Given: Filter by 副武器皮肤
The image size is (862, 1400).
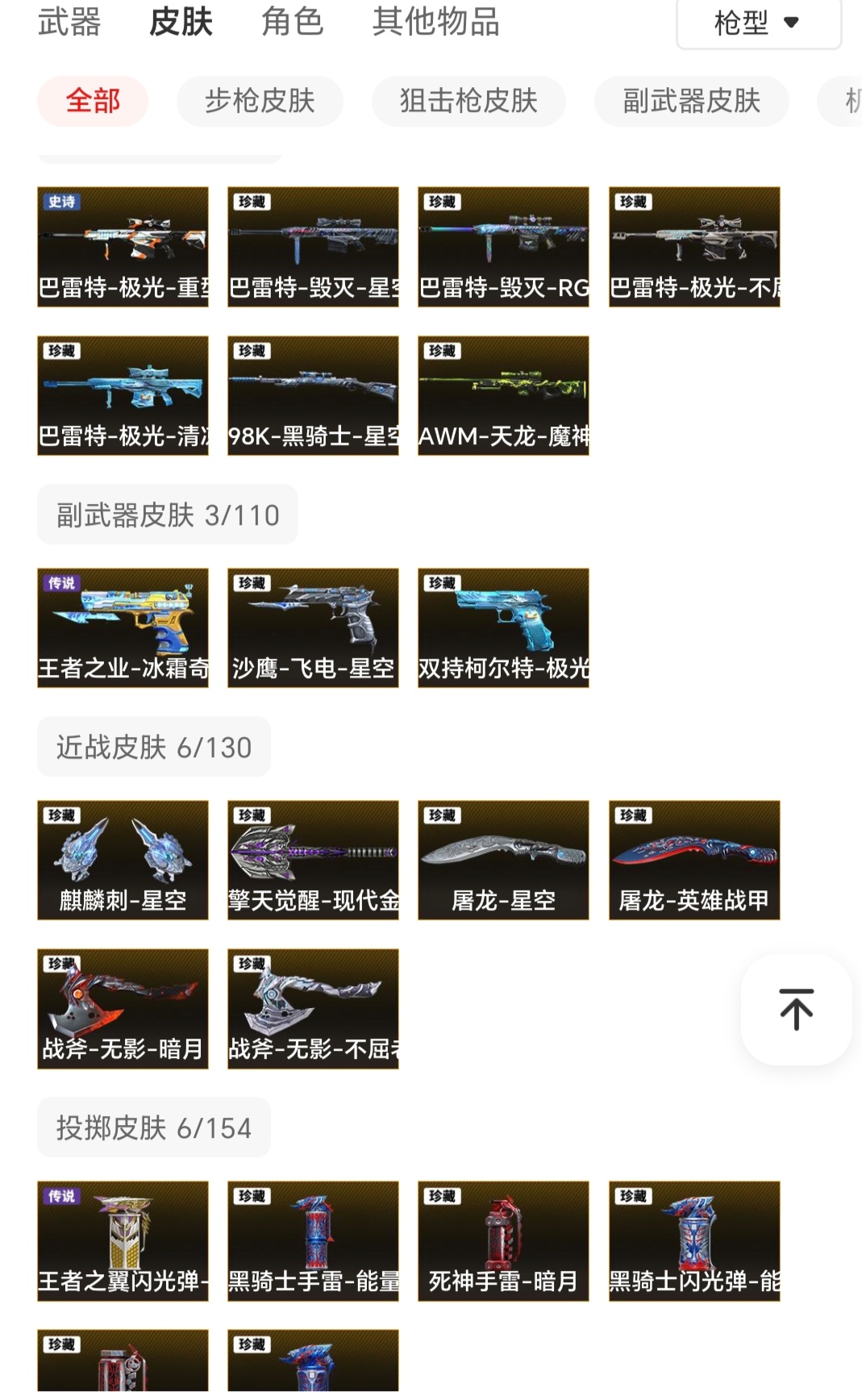Looking at the screenshot, I should [691, 101].
